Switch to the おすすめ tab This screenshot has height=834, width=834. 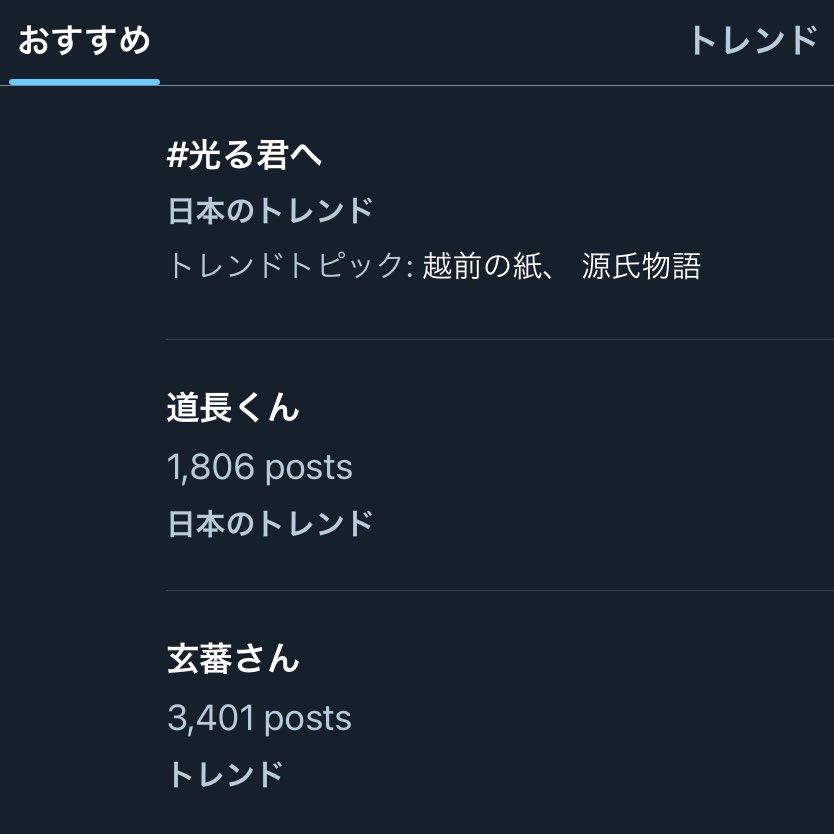click(x=84, y=42)
